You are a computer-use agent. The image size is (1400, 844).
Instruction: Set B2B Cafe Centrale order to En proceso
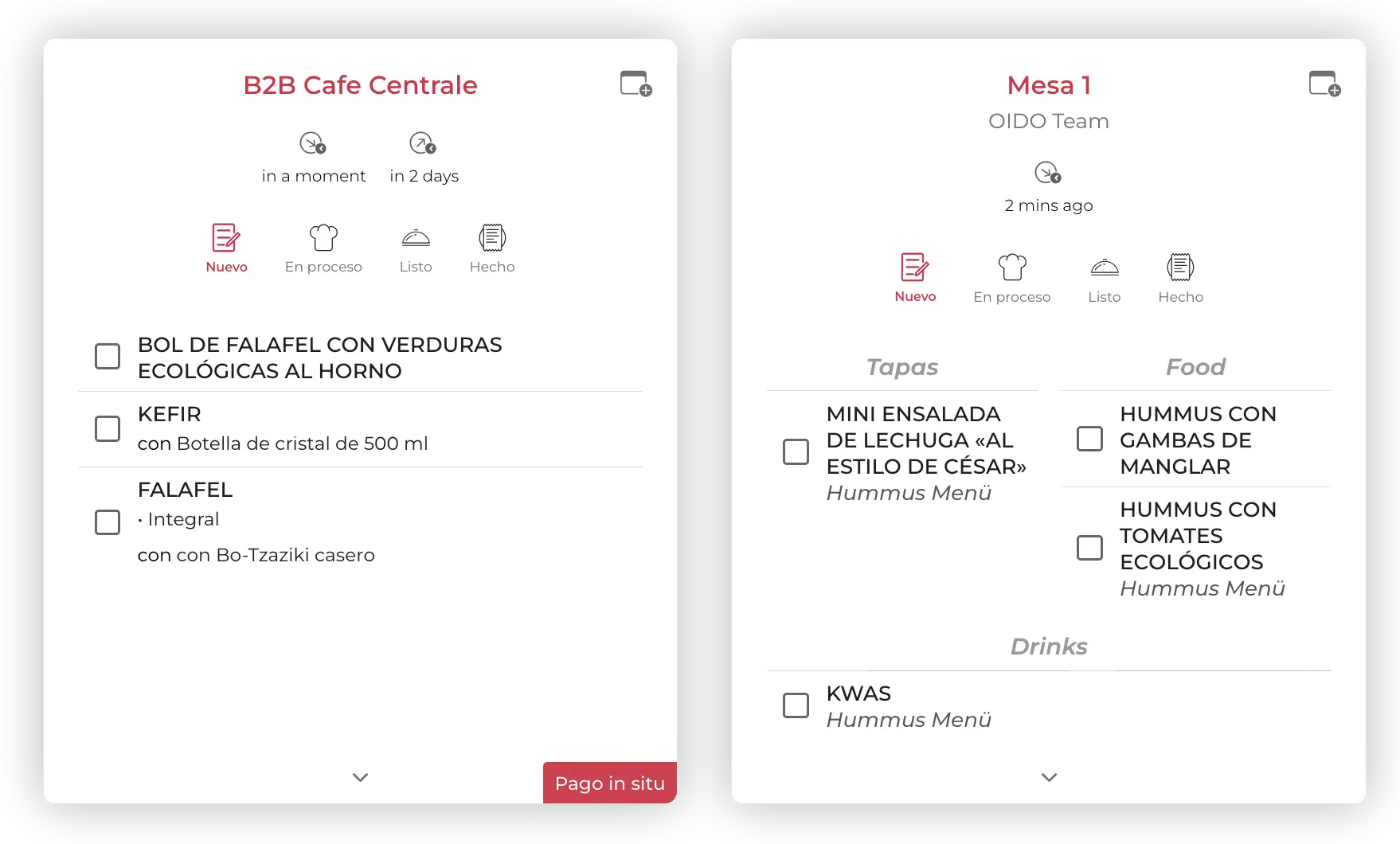pyautogui.click(x=323, y=248)
